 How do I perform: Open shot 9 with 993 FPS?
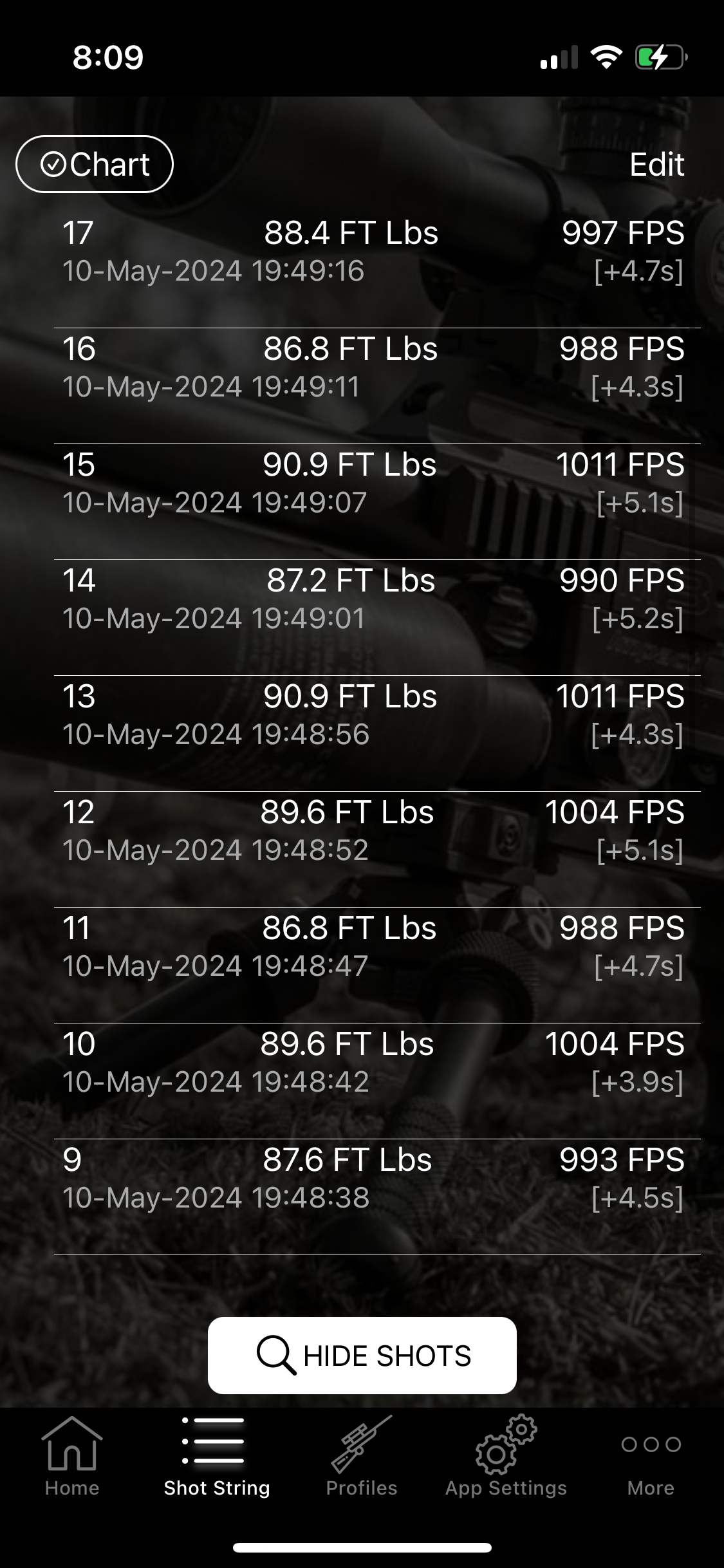click(x=373, y=1179)
